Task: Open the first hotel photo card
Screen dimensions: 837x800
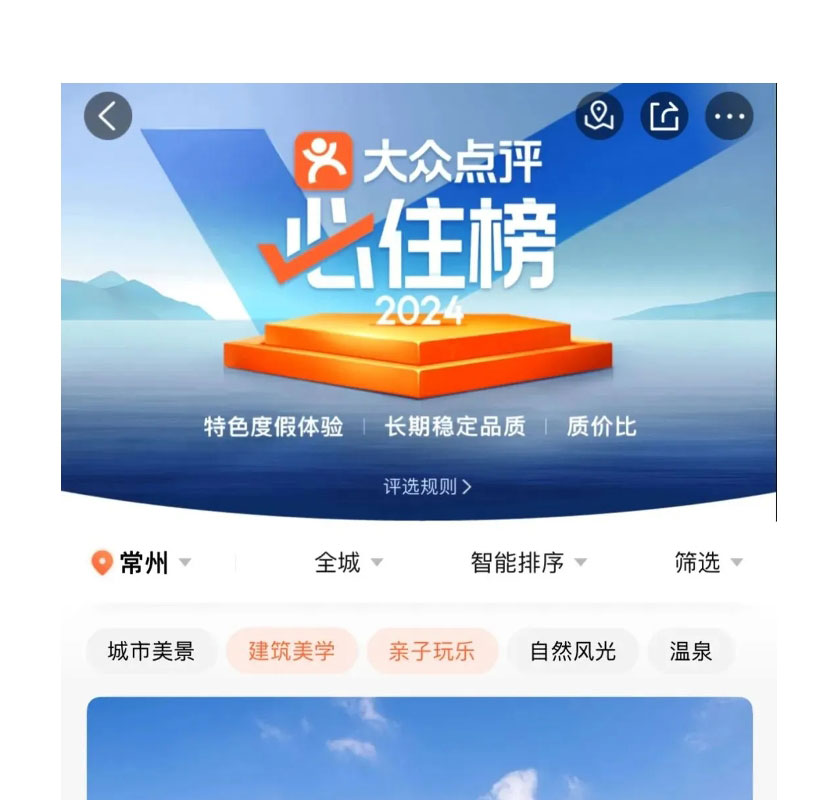Action: 419,748
